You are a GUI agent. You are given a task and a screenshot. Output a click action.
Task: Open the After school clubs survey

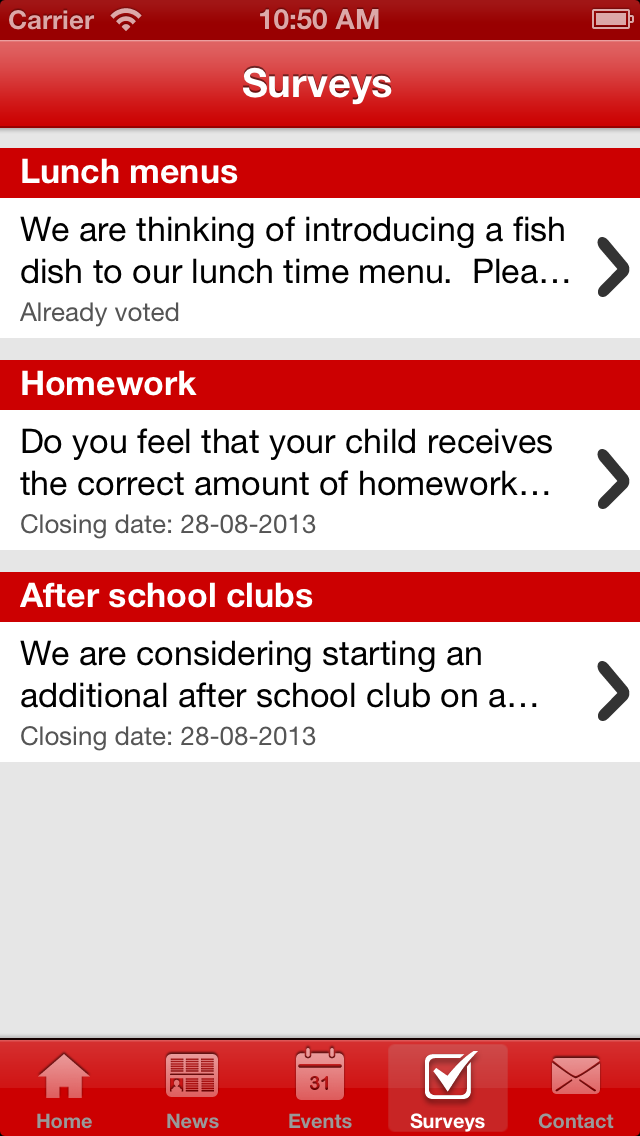tap(320, 692)
